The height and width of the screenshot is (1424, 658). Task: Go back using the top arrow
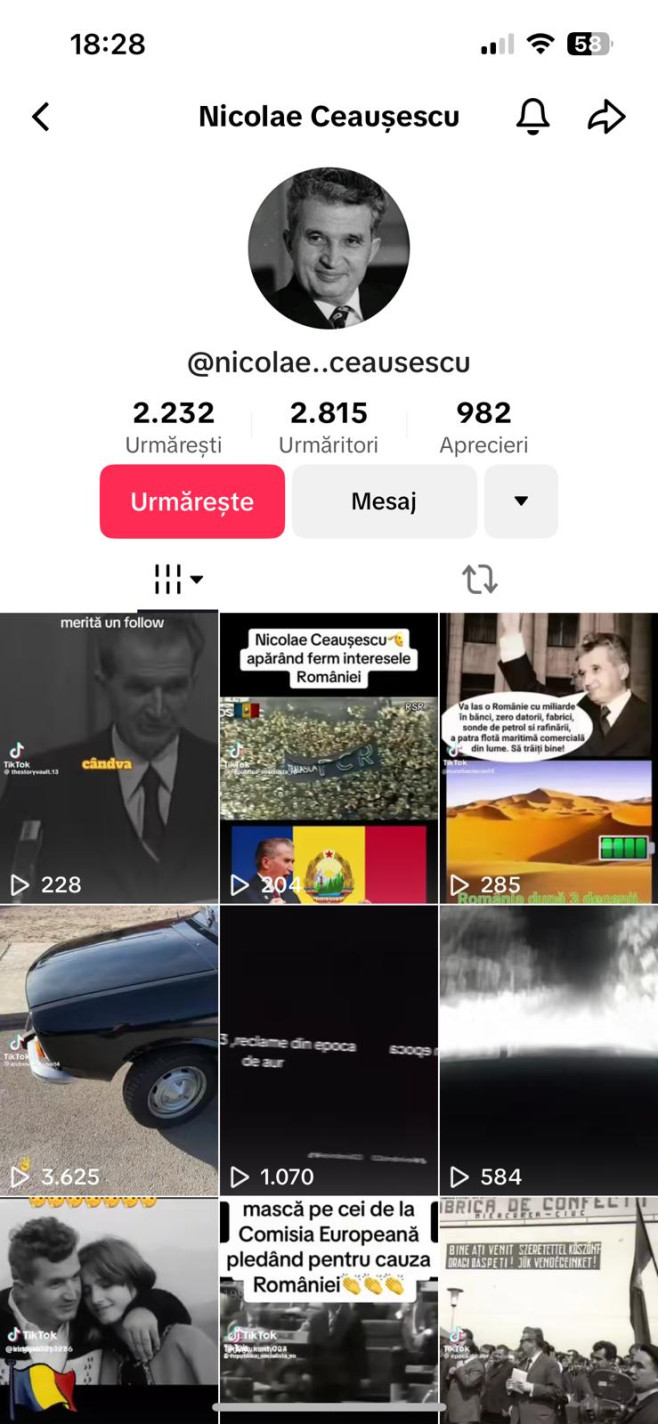pyautogui.click(x=41, y=117)
